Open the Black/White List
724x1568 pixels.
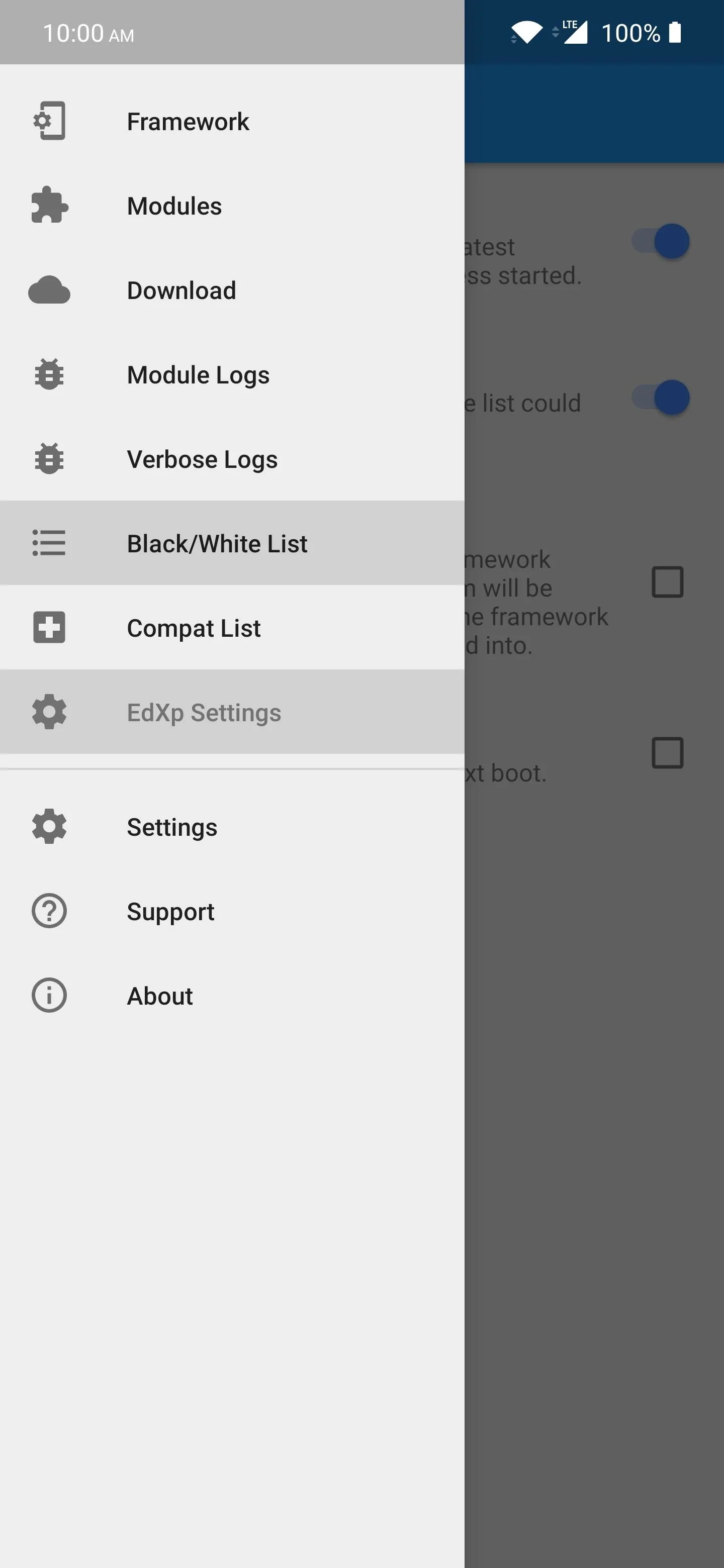(232, 543)
